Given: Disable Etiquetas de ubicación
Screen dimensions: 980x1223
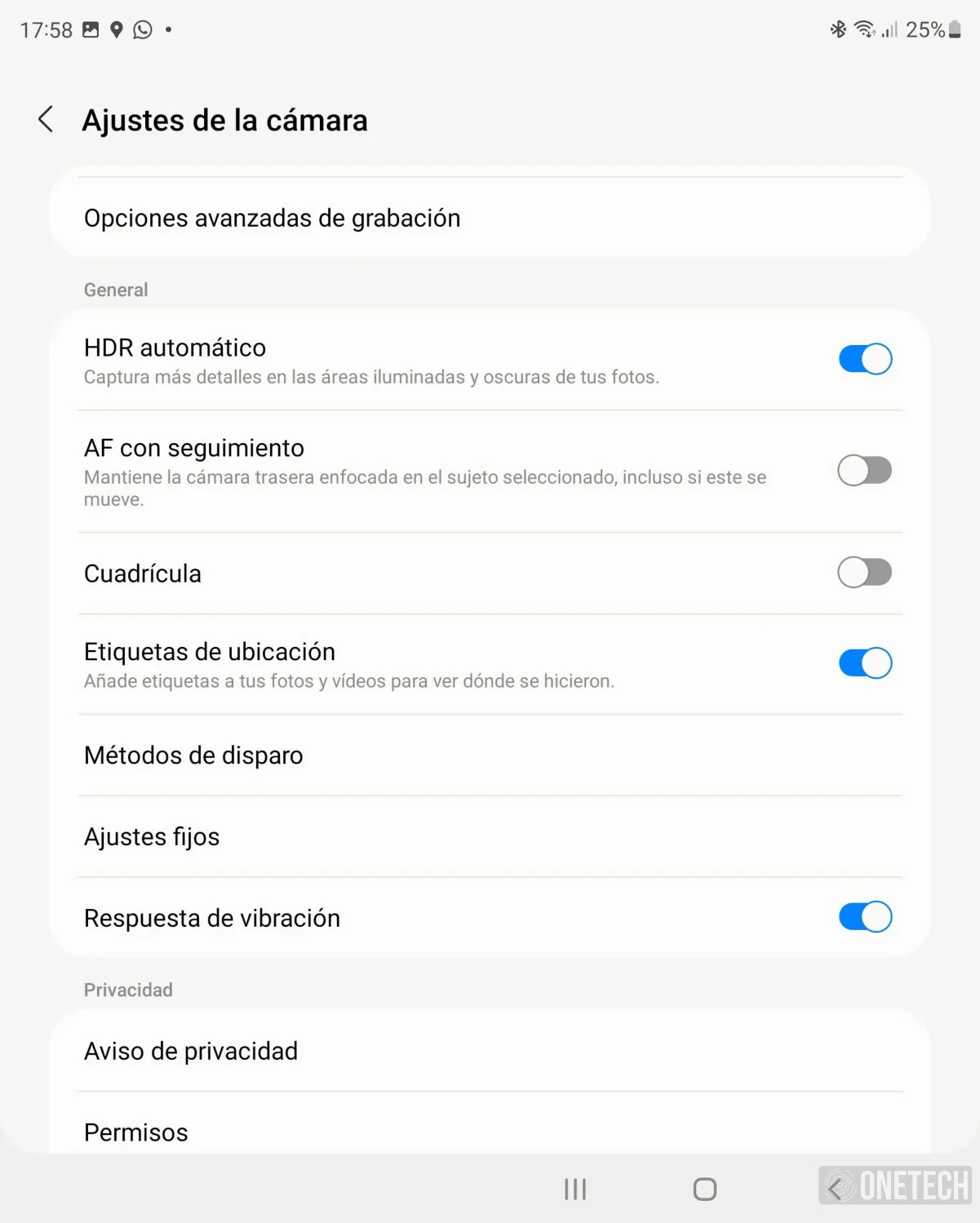Looking at the screenshot, I should [865, 663].
